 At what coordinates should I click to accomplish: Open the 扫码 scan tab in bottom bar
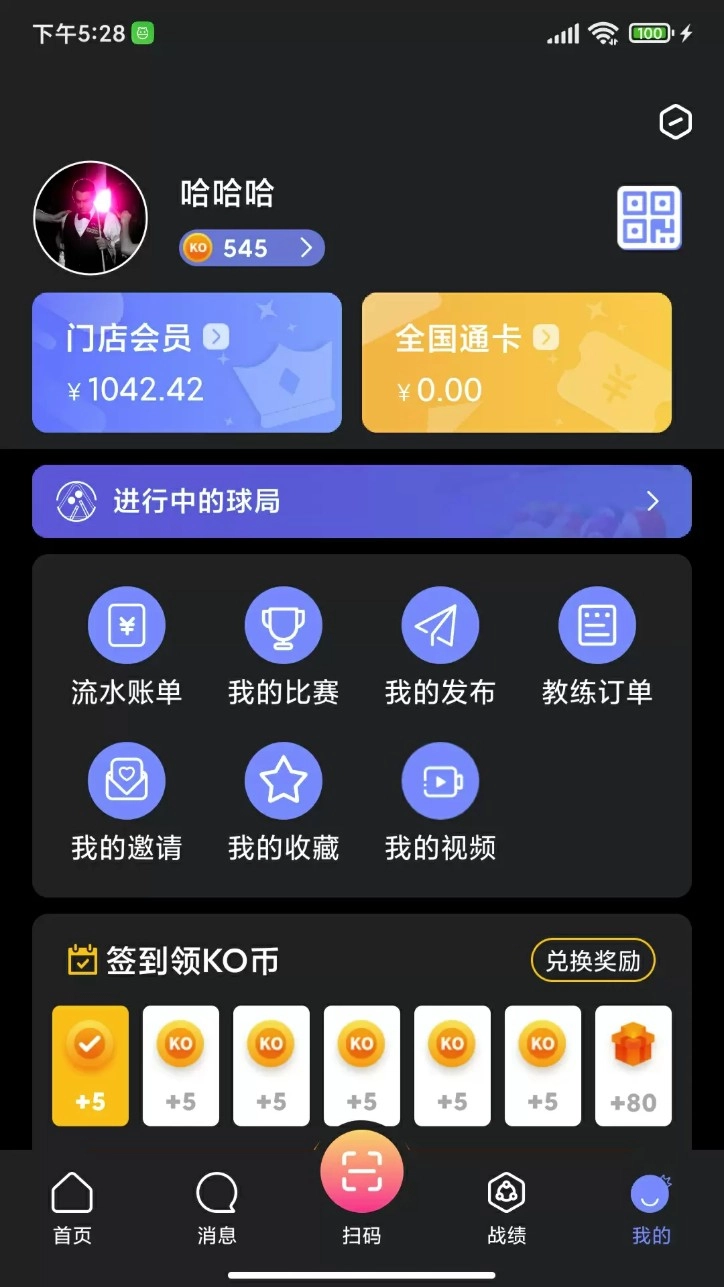361,1170
